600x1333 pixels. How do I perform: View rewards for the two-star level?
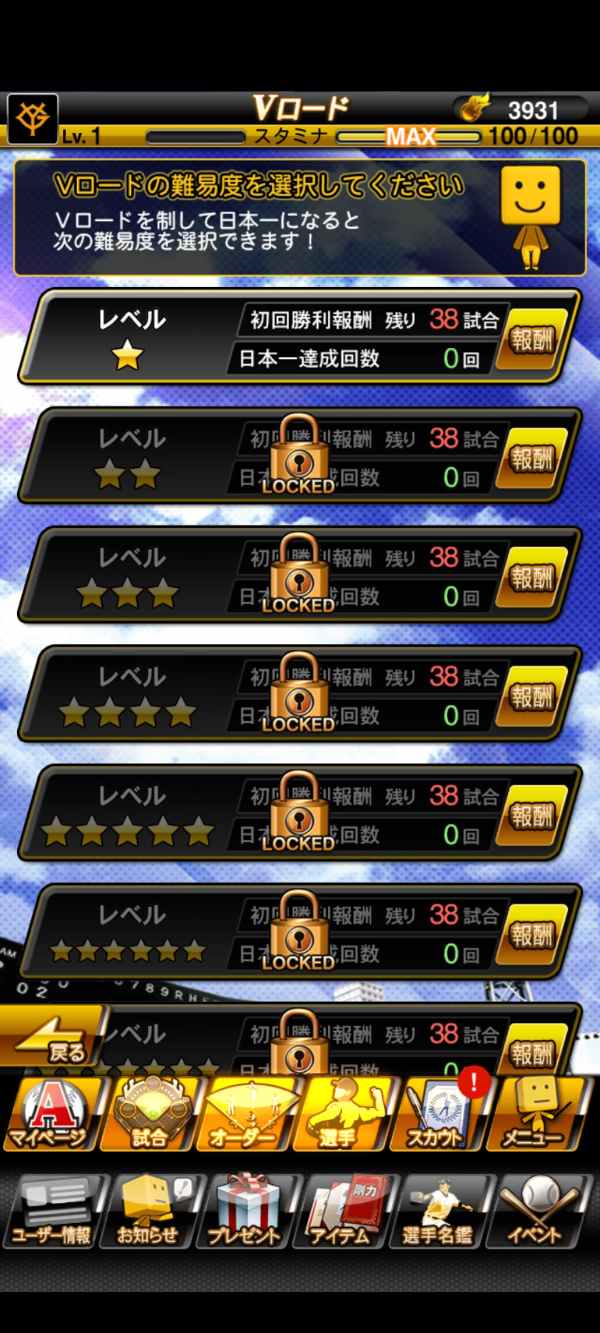click(537, 457)
